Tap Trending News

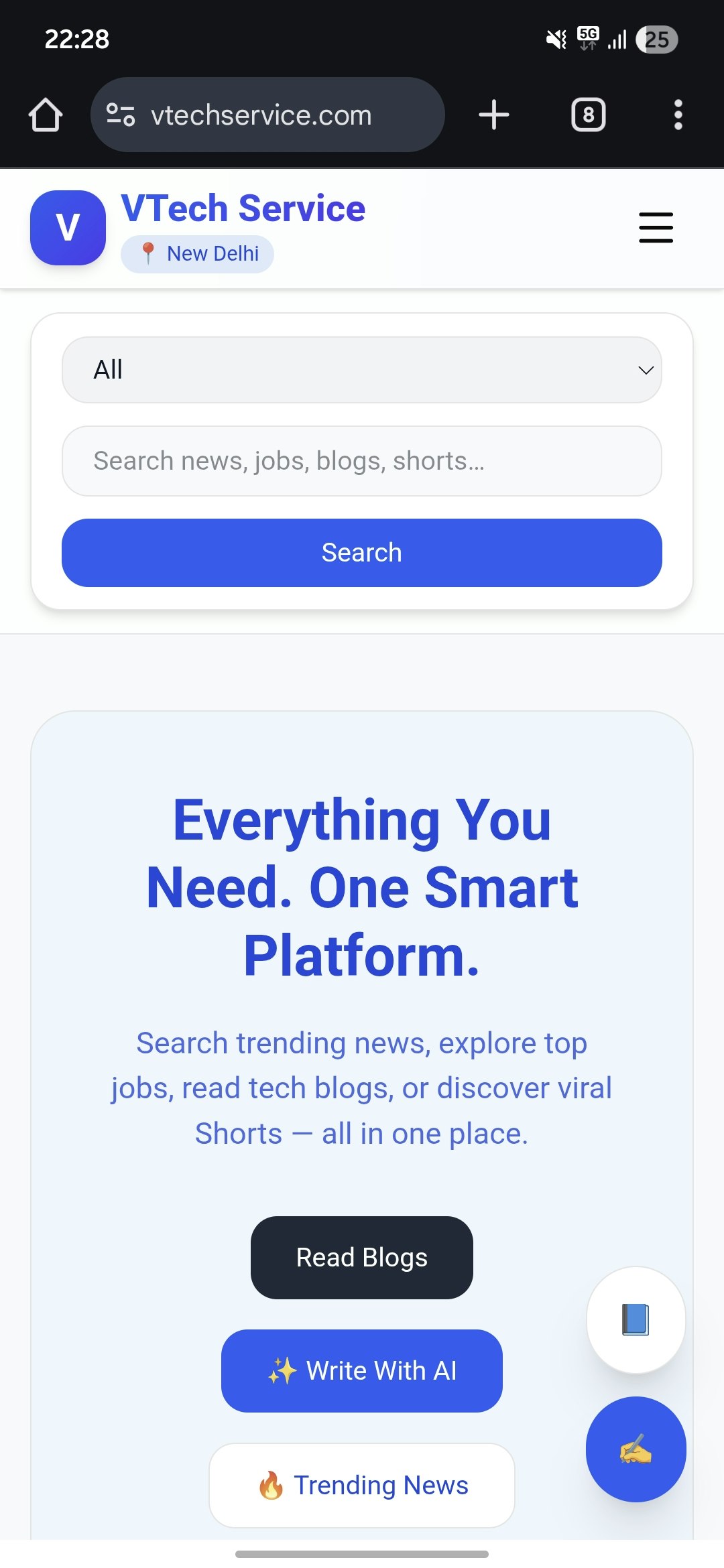(x=361, y=1484)
